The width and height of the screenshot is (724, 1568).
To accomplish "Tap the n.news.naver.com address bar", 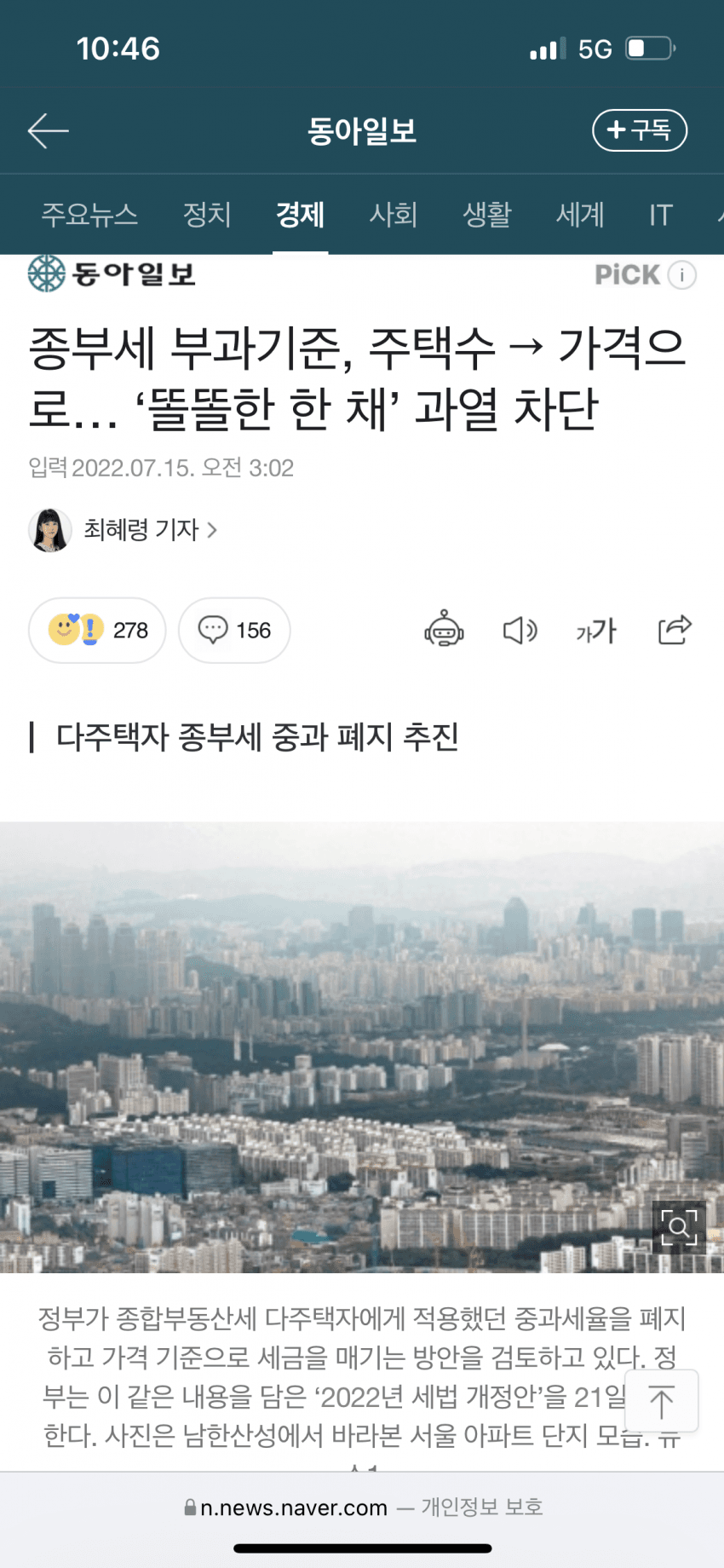I will [x=362, y=1507].
